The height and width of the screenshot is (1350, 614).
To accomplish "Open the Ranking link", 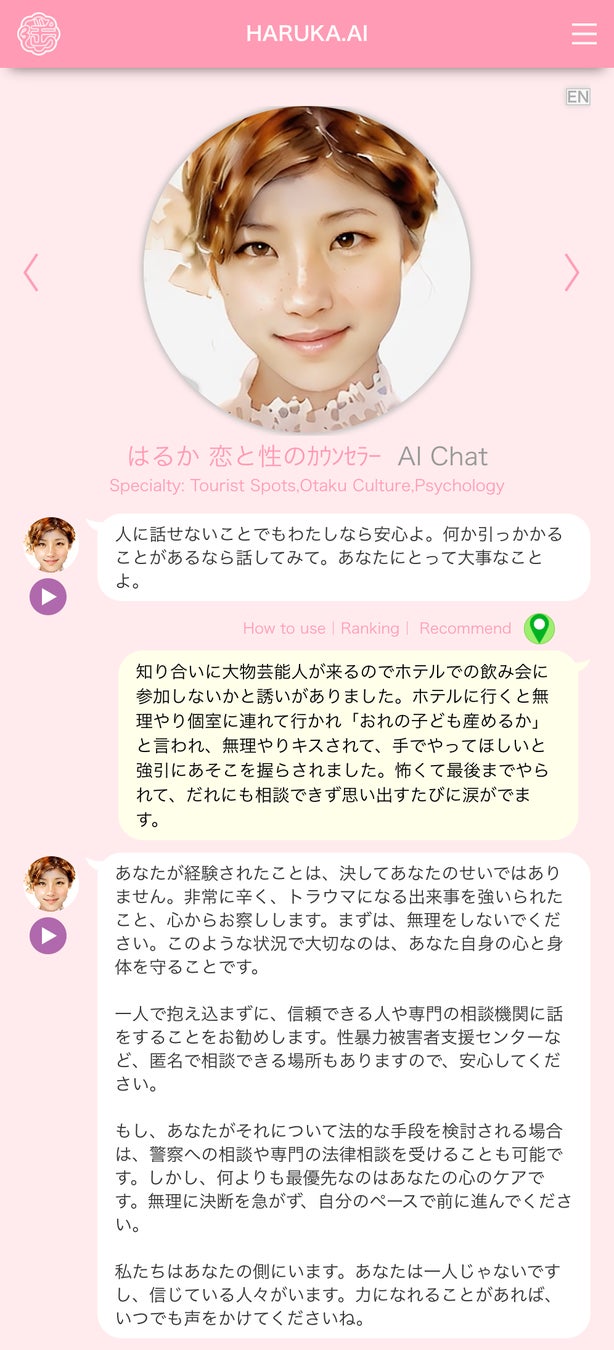I will tap(370, 629).
